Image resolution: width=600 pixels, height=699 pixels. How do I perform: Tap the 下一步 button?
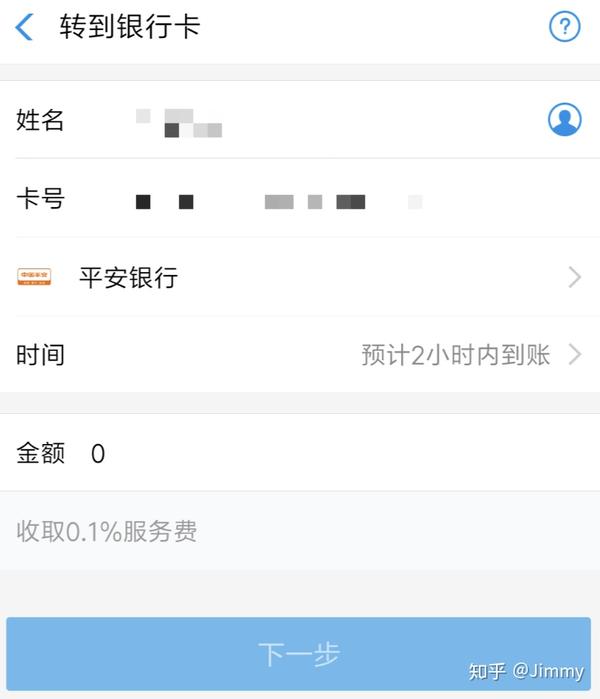coord(298,654)
